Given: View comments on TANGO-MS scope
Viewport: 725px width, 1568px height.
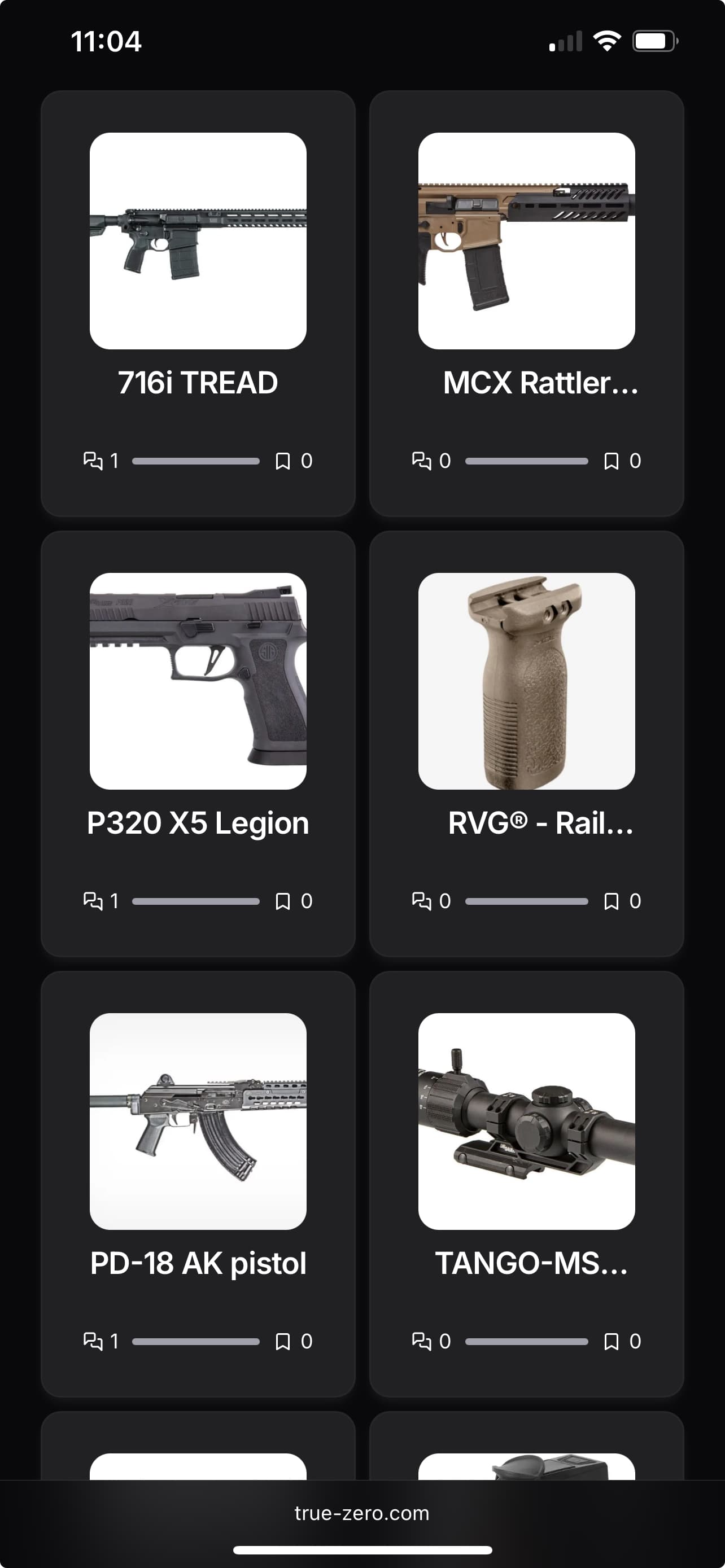Looking at the screenshot, I should [421, 1341].
